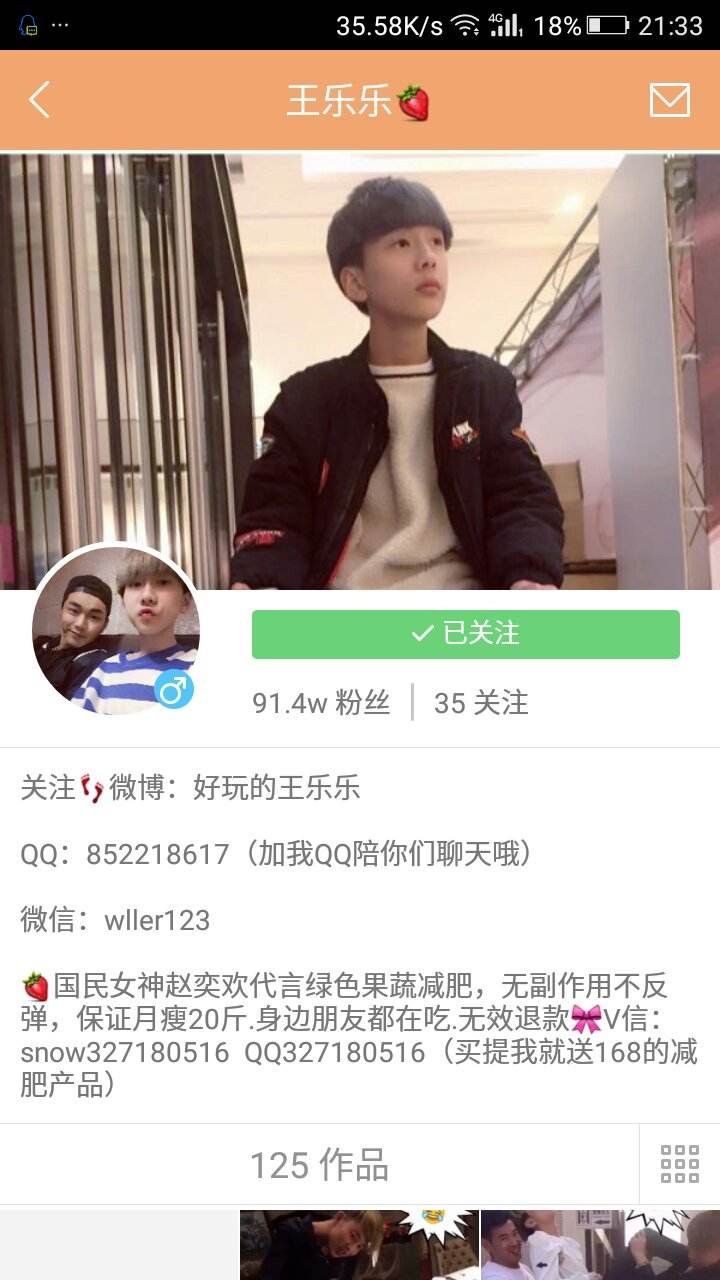The height and width of the screenshot is (1280, 720).
Task: Open the private message envelope icon
Action: (669, 100)
